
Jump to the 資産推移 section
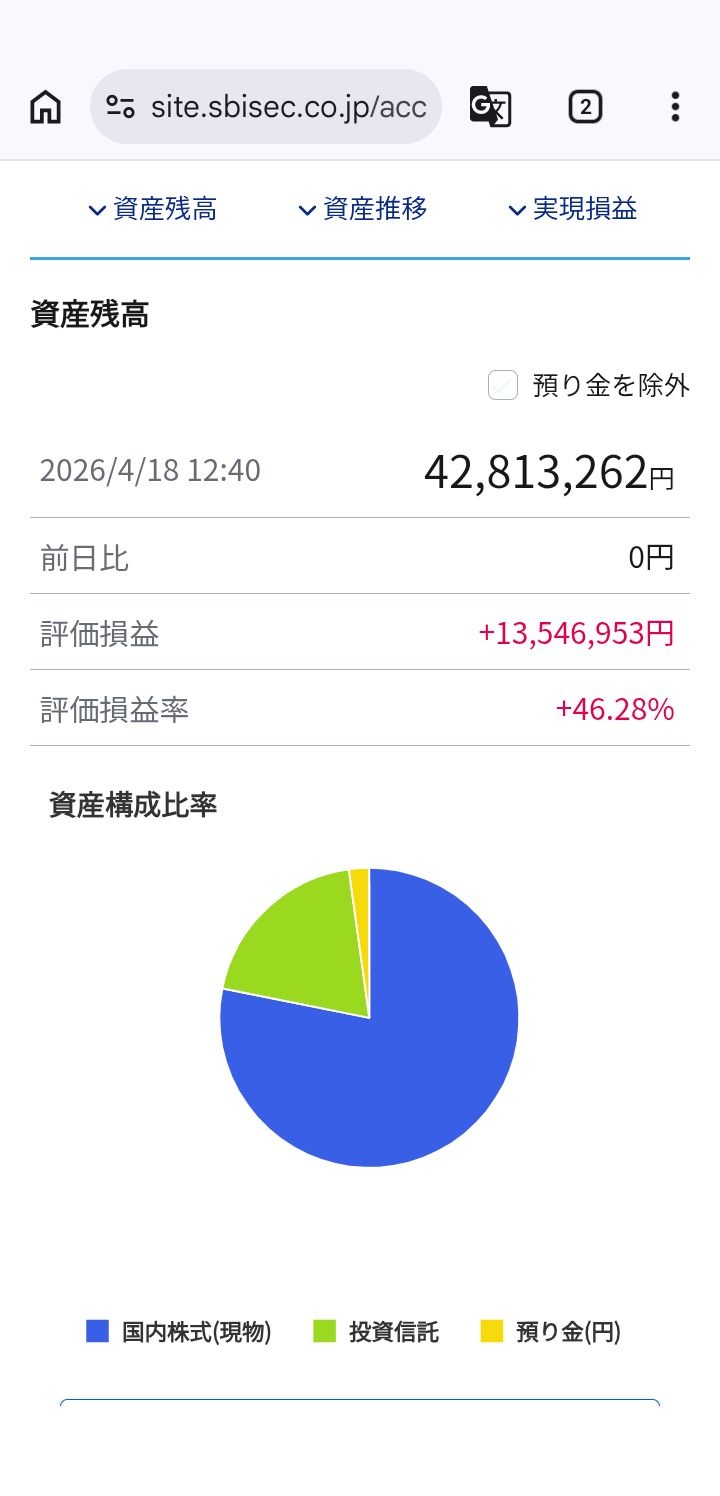tap(363, 209)
